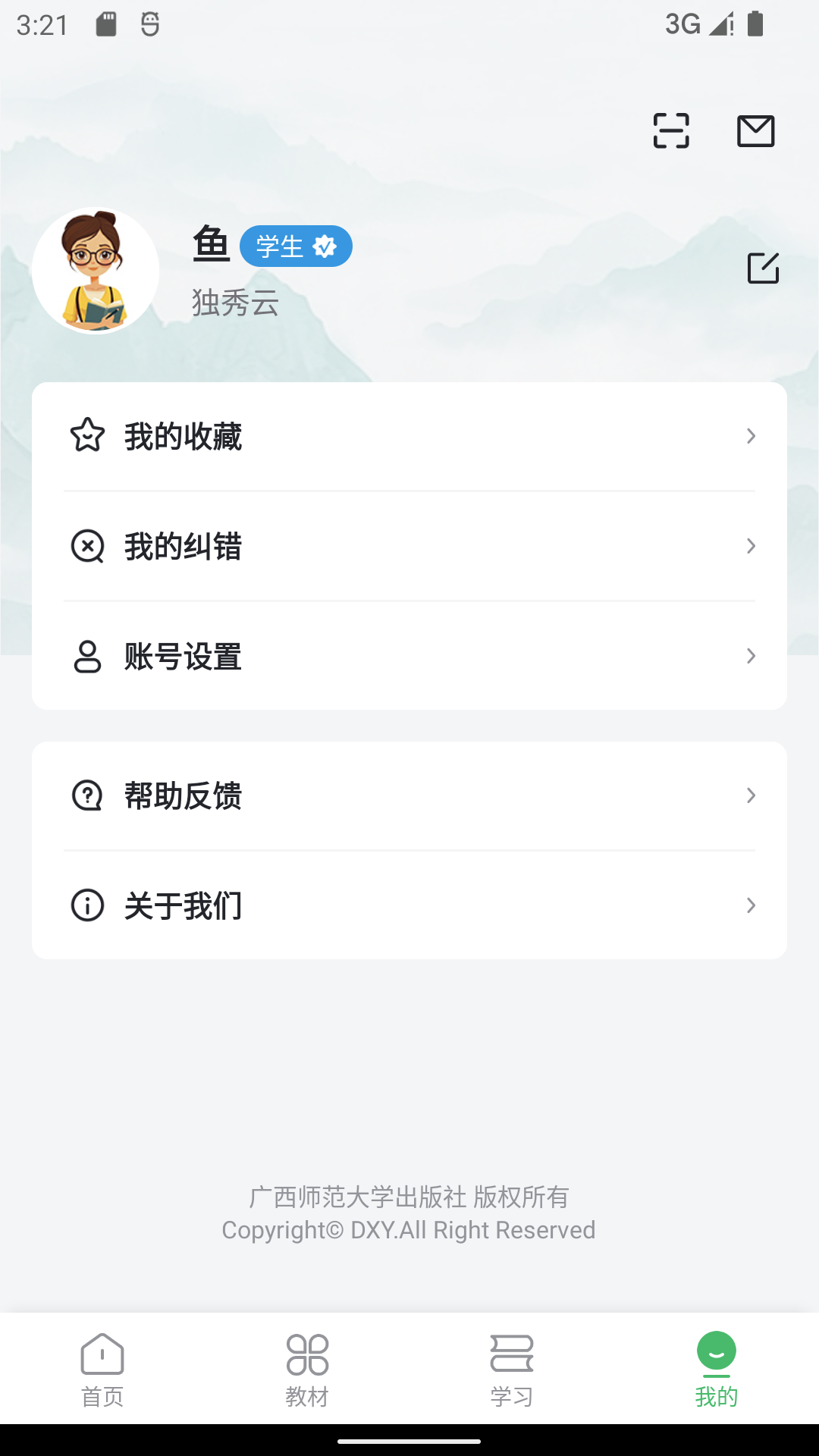The height and width of the screenshot is (1456, 819).
Task: Open the QR code scanner icon
Action: (670, 130)
